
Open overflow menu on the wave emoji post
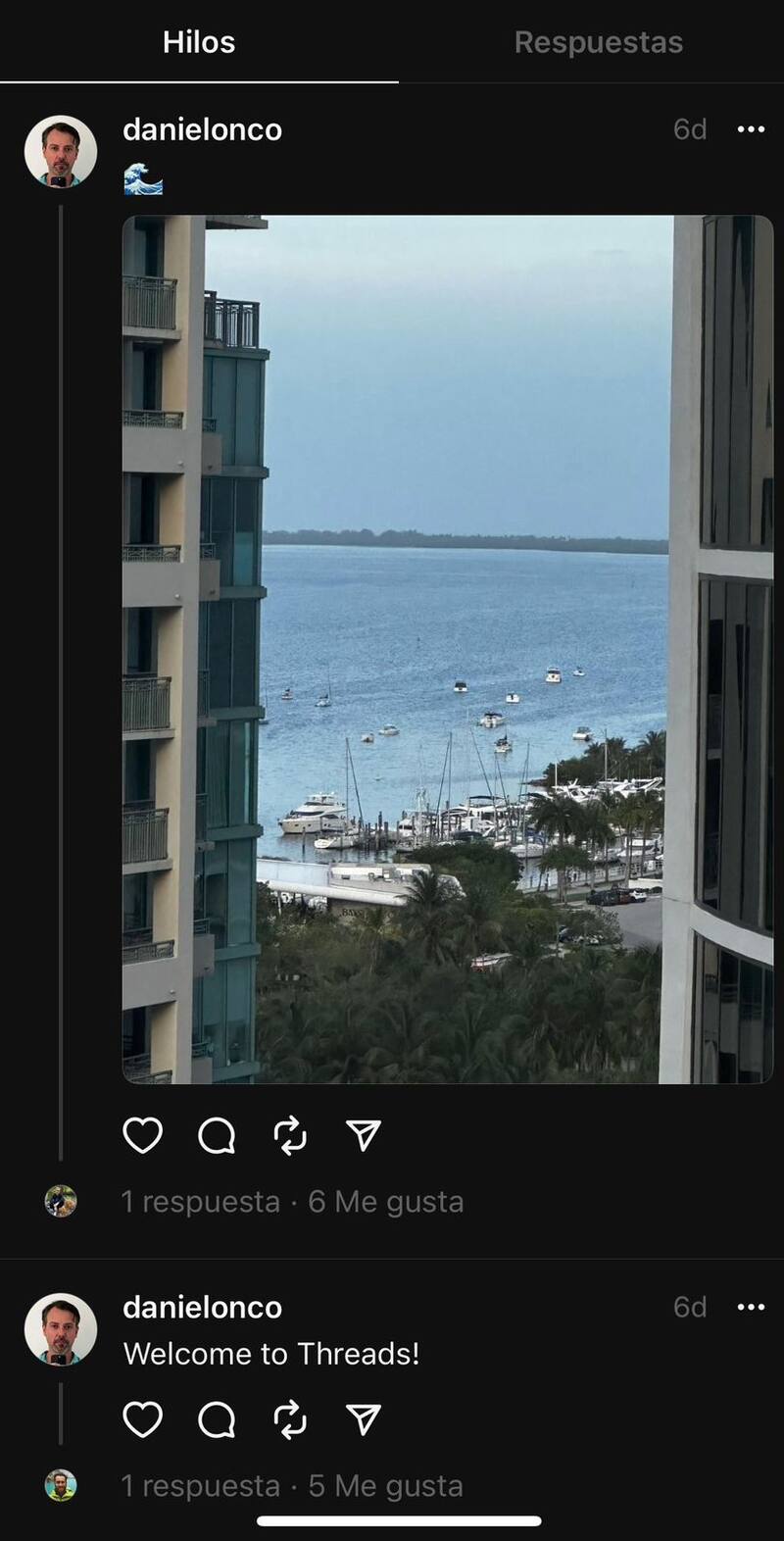[751, 129]
